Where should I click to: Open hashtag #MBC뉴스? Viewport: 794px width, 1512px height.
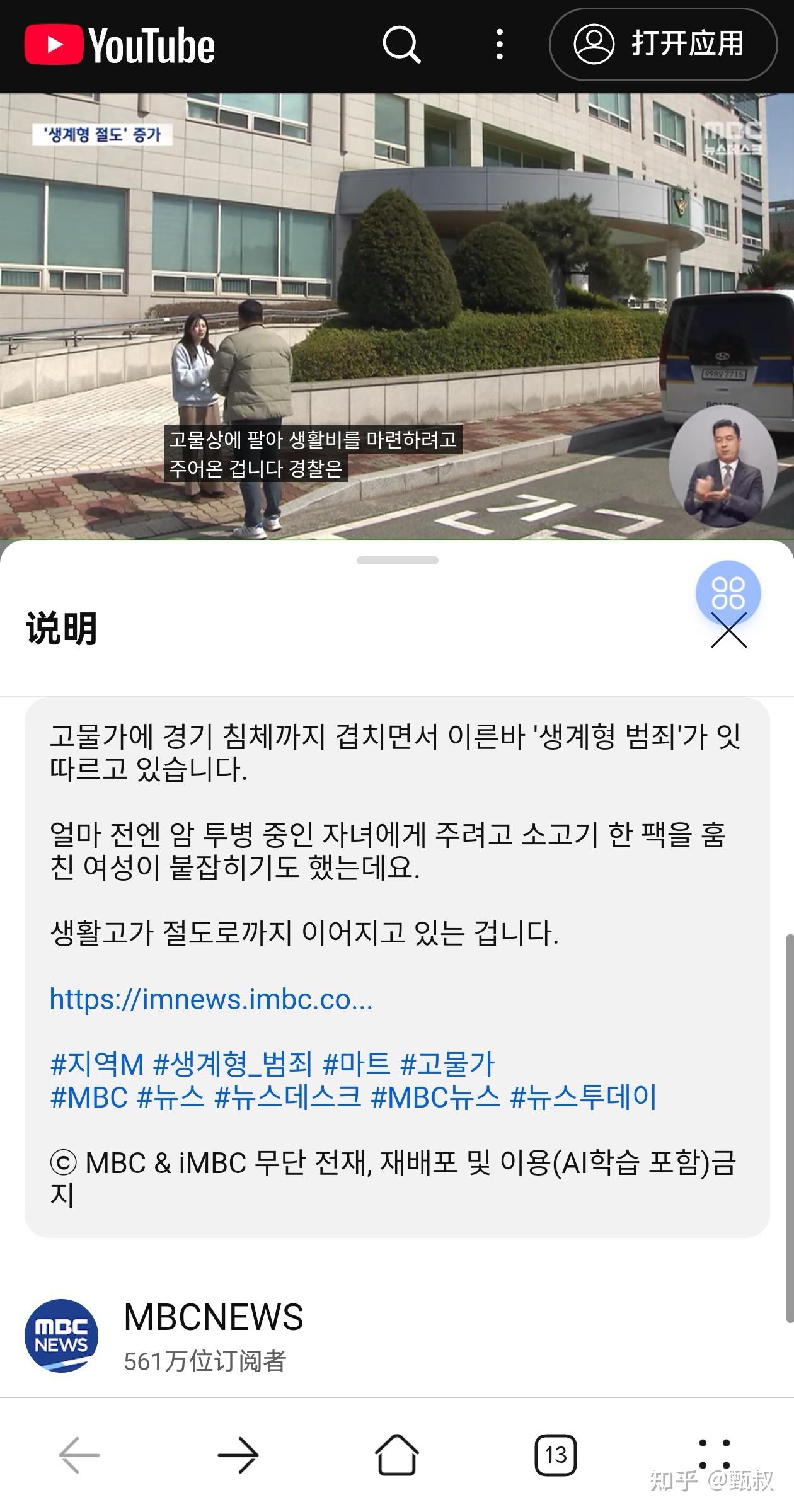[x=435, y=1097]
